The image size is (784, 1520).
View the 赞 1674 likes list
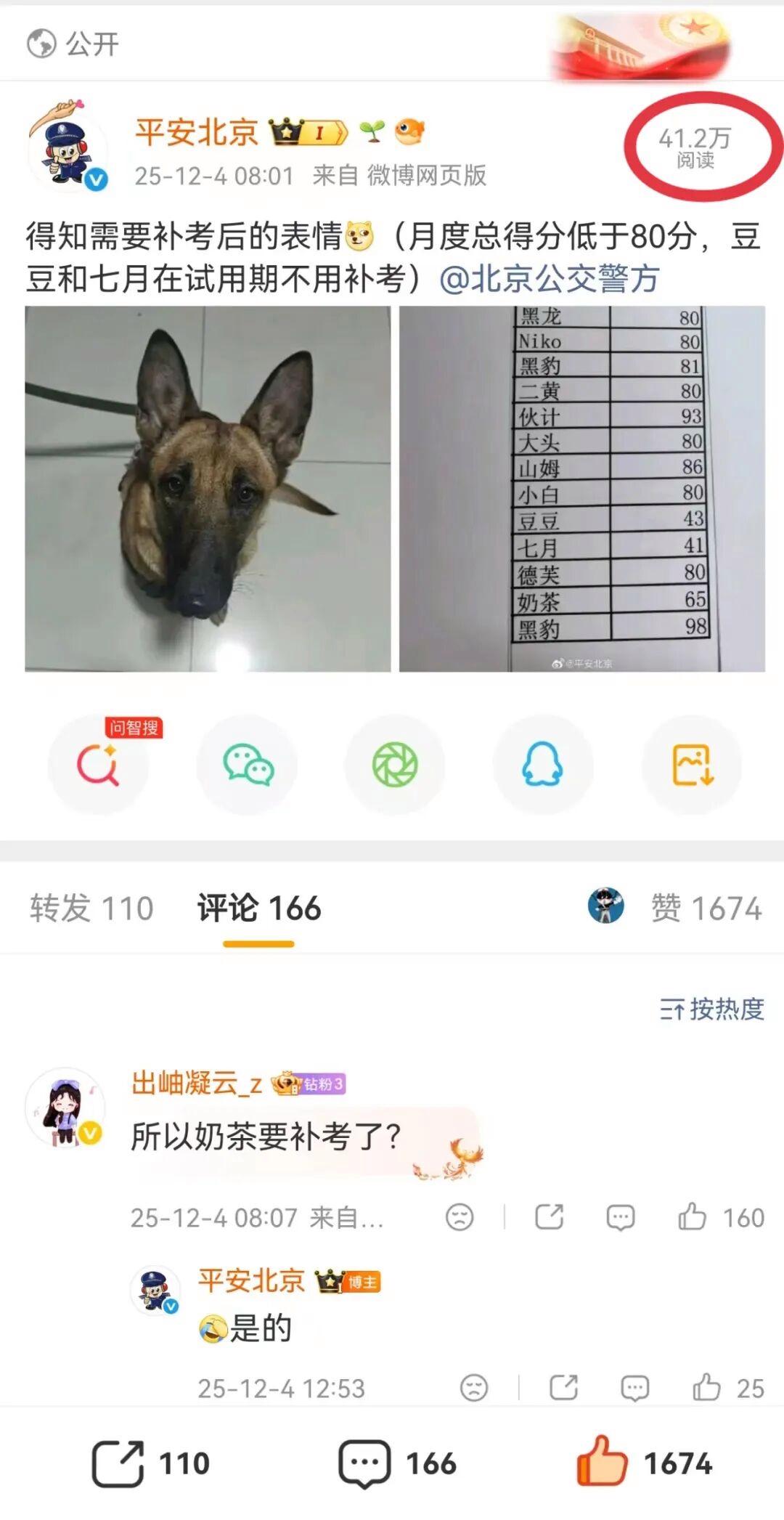point(706,908)
